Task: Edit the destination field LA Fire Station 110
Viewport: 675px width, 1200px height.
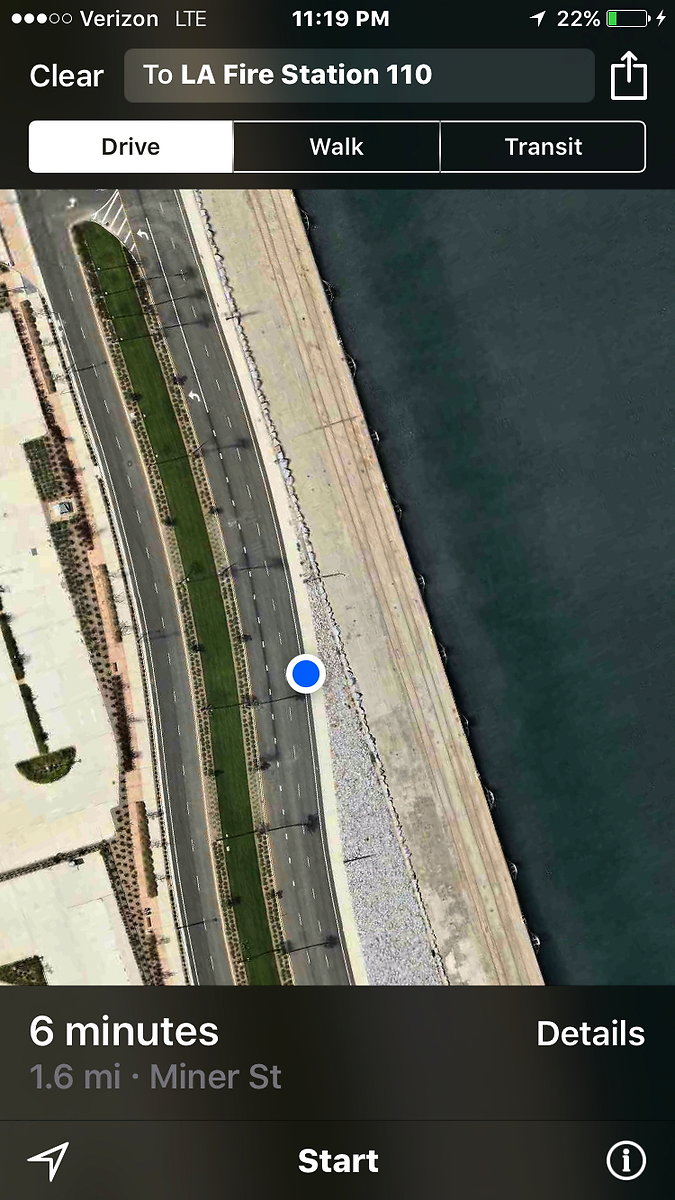Action: click(x=359, y=75)
